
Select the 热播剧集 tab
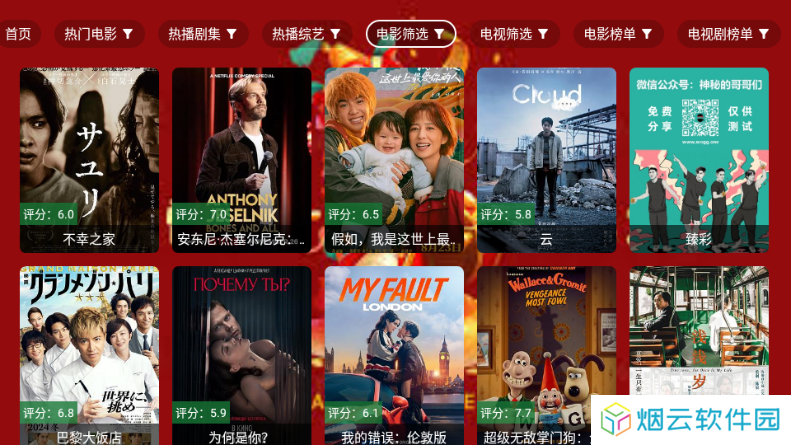(x=203, y=34)
